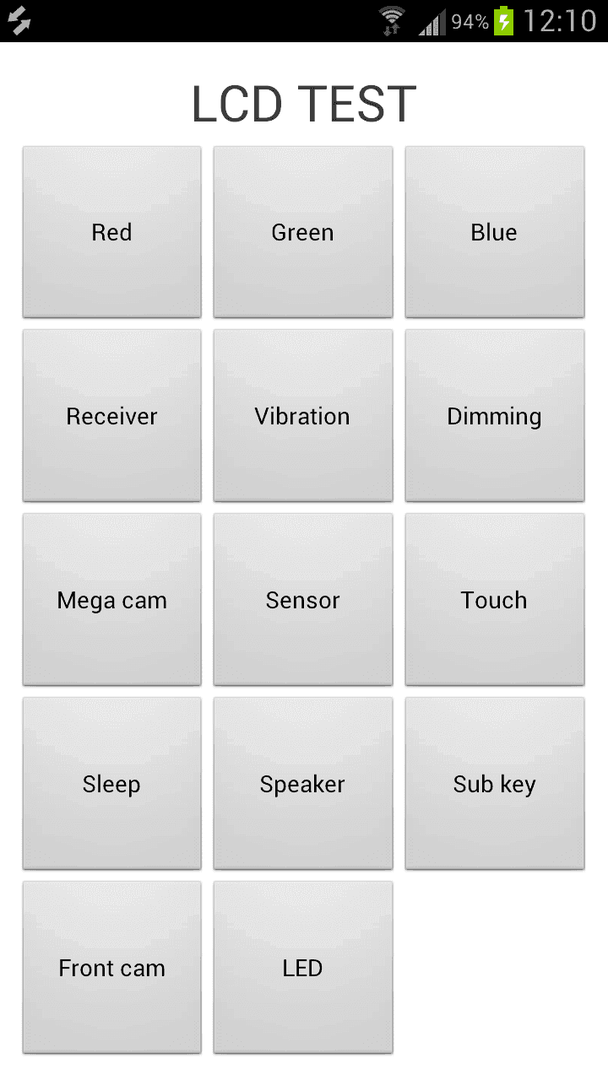Select the Blue test button

coord(494,232)
